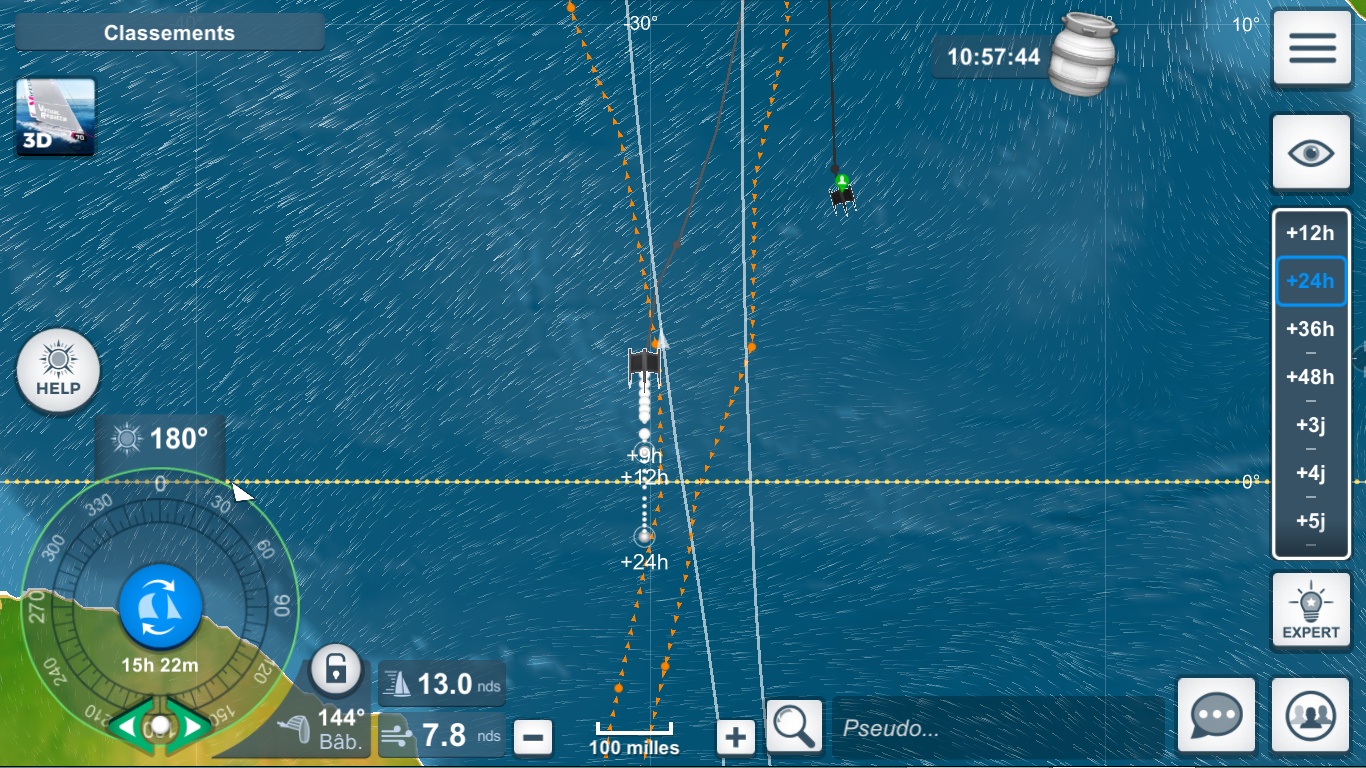Open the Classements rankings panel
Screen dimensions: 1366x768
tap(169, 33)
